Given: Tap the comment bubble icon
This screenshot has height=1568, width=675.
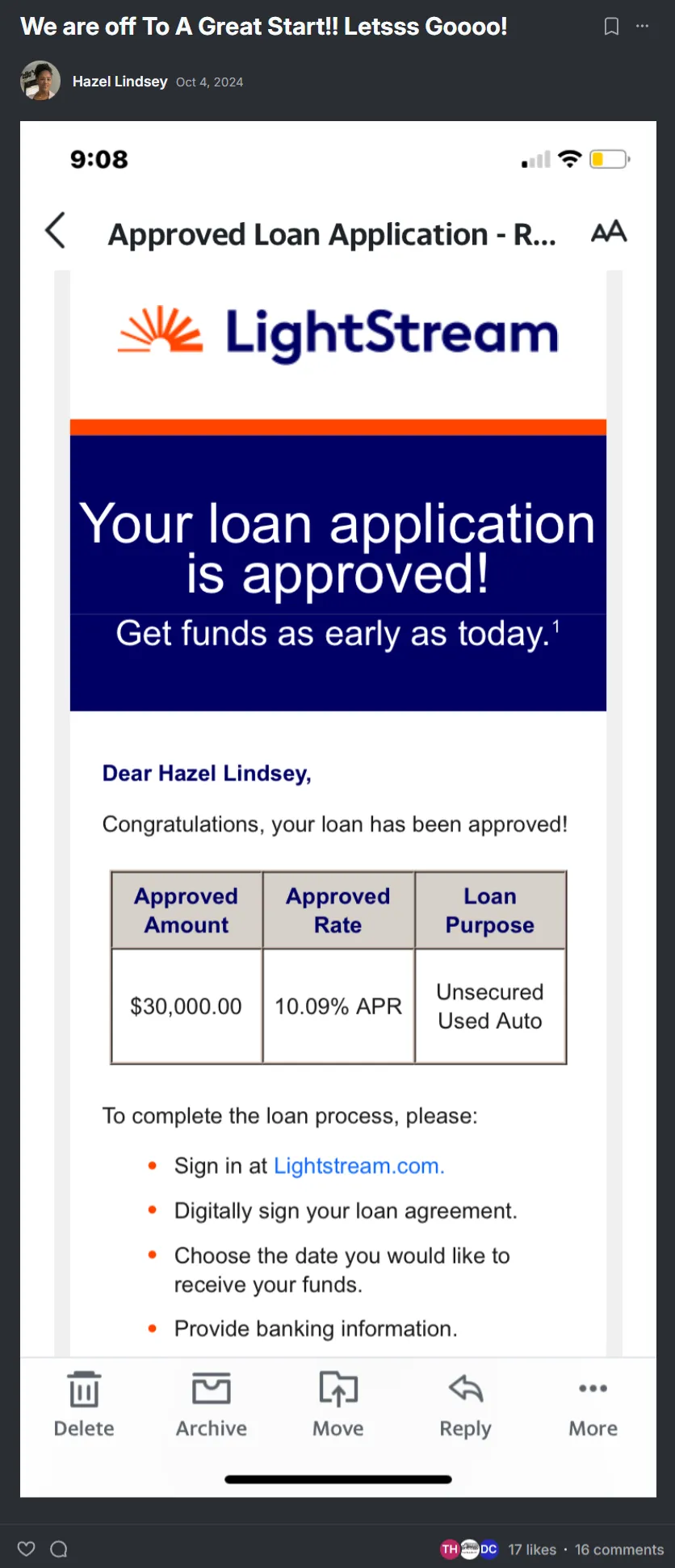Looking at the screenshot, I should click(59, 1549).
